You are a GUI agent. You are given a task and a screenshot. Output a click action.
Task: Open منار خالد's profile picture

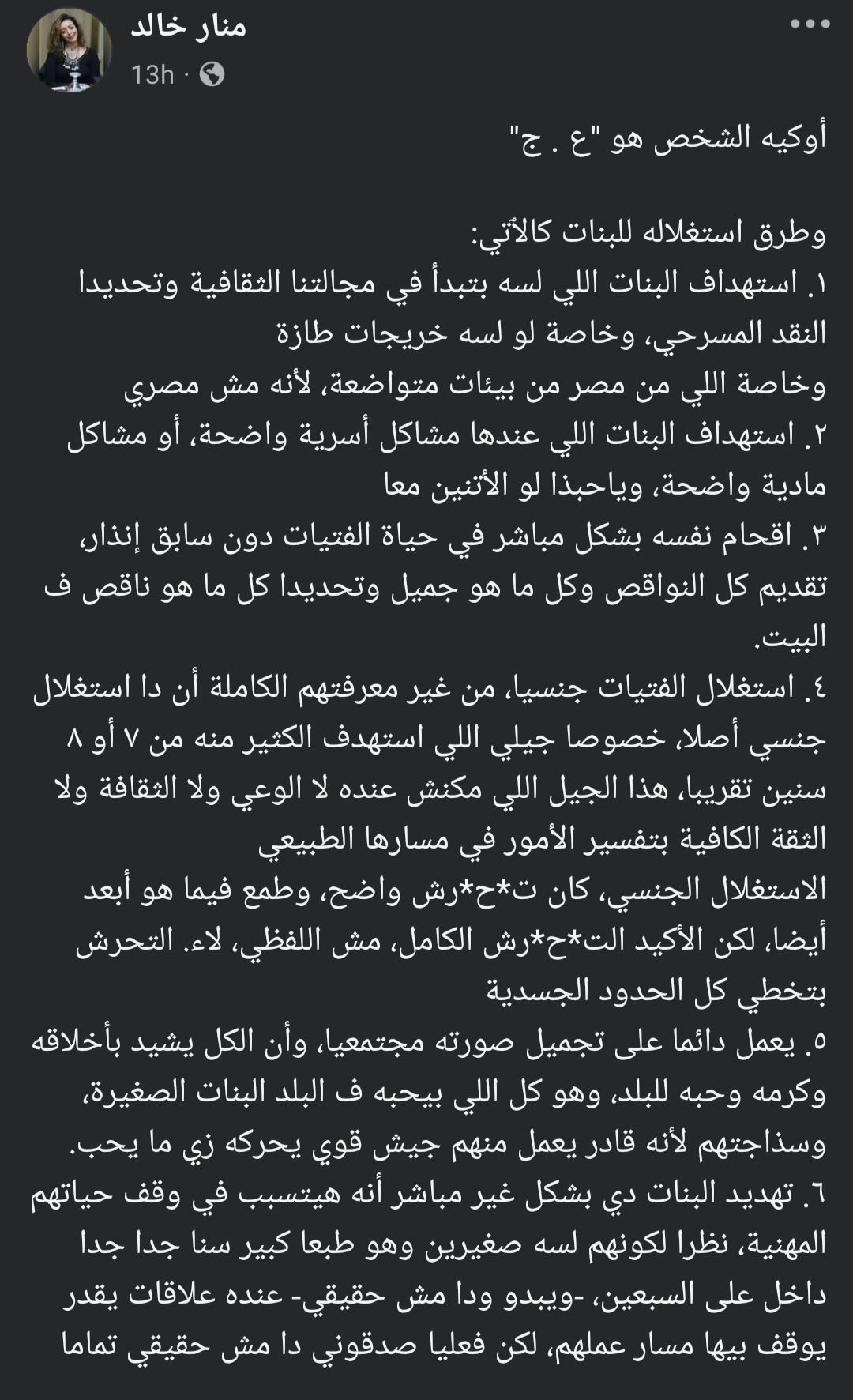[70, 52]
